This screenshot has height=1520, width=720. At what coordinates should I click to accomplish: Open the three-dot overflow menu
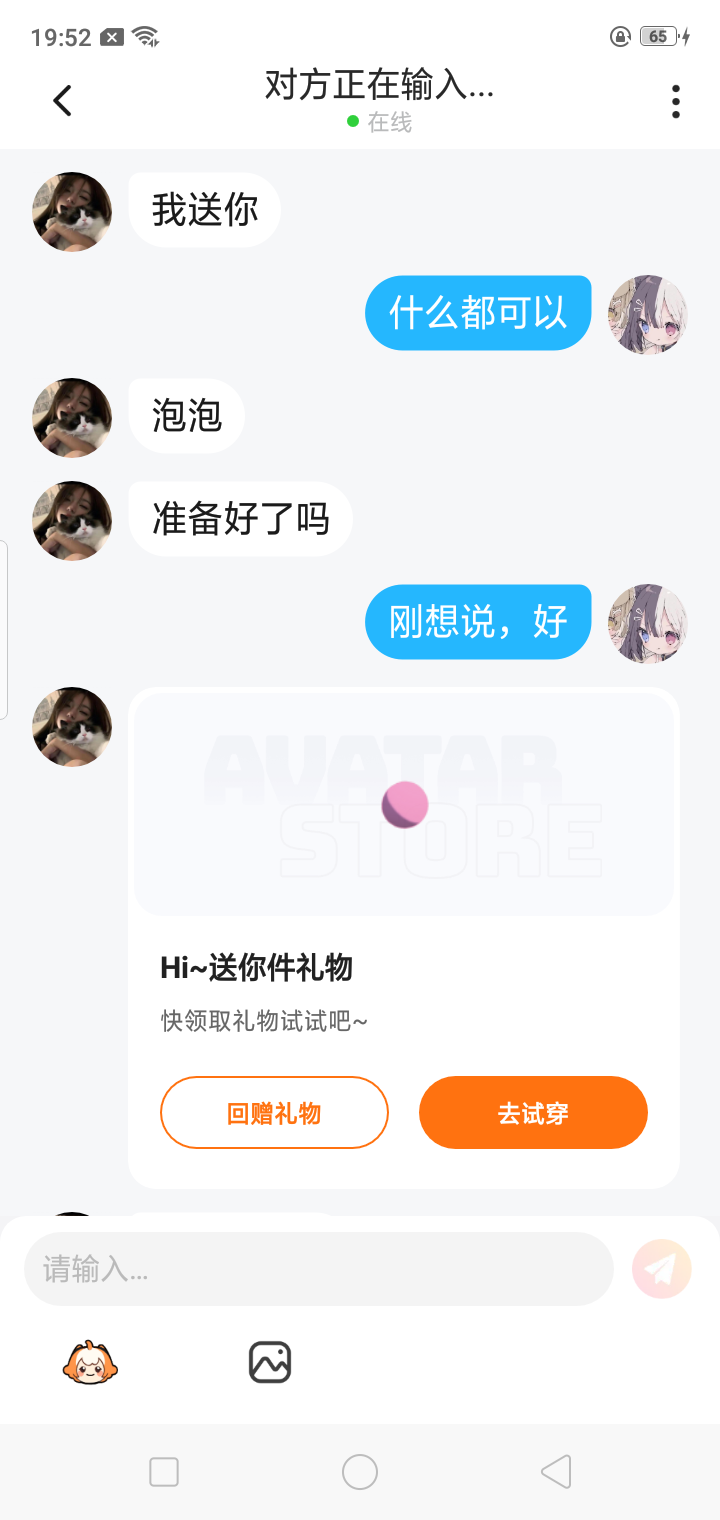coord(676,101)
